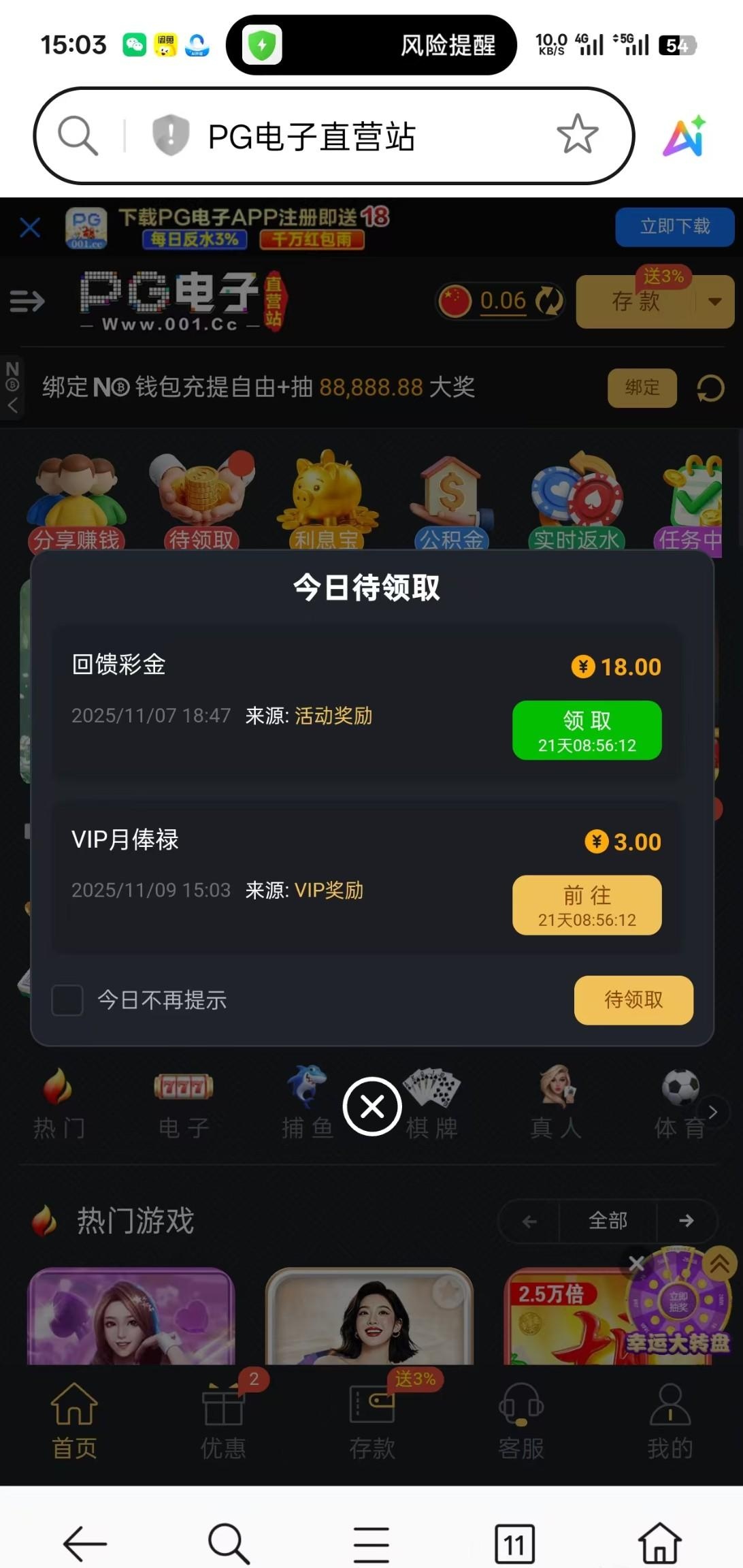
Task: Tap 前往 for VIP月俸禄 reward
Action: click(x=587, y=905)
